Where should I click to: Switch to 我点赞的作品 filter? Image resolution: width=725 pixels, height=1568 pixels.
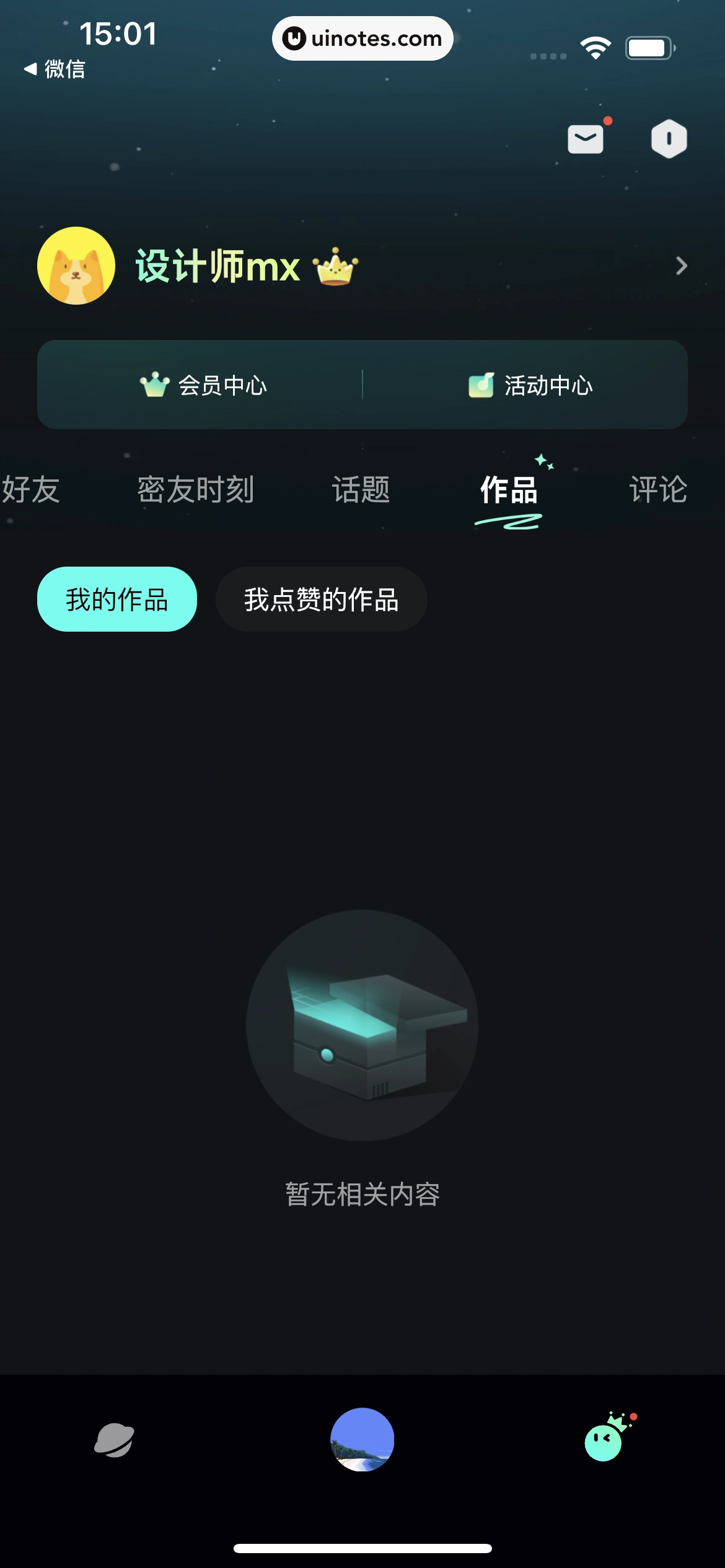(x=321, y=598)
